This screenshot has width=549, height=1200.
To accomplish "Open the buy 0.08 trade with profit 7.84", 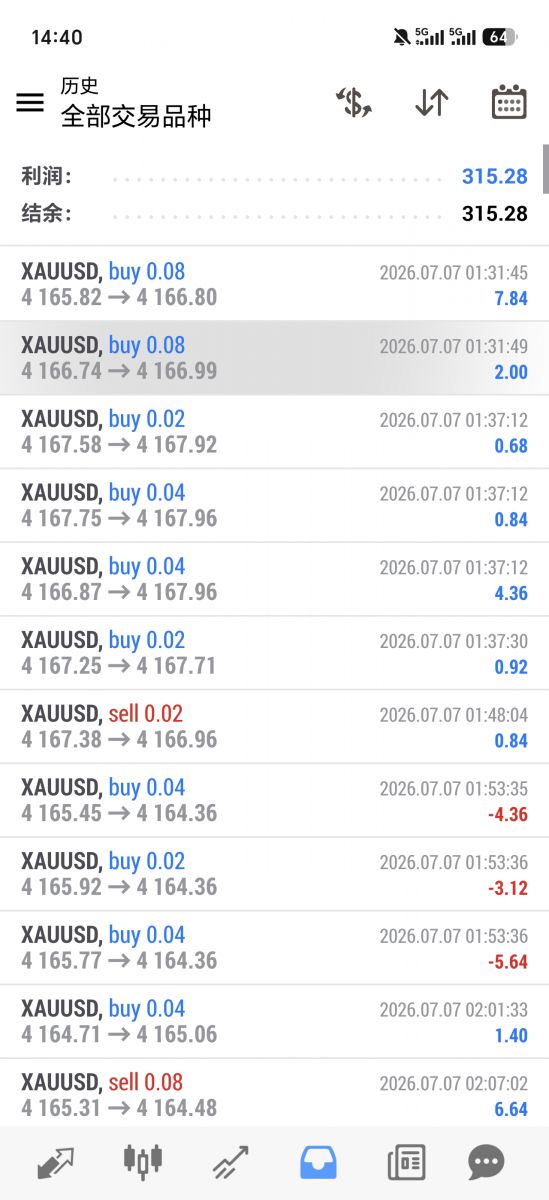I will [274, 284].
